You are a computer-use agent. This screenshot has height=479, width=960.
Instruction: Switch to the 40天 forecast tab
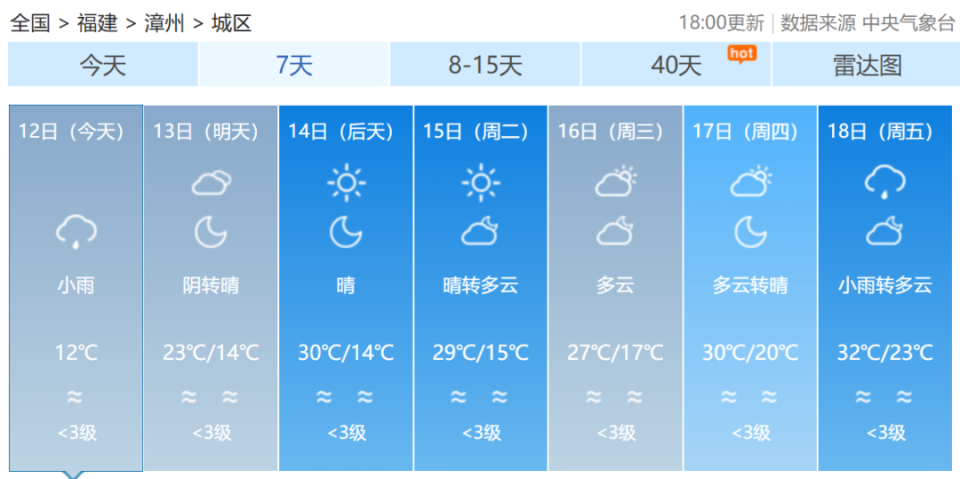[x=677, y=66]
